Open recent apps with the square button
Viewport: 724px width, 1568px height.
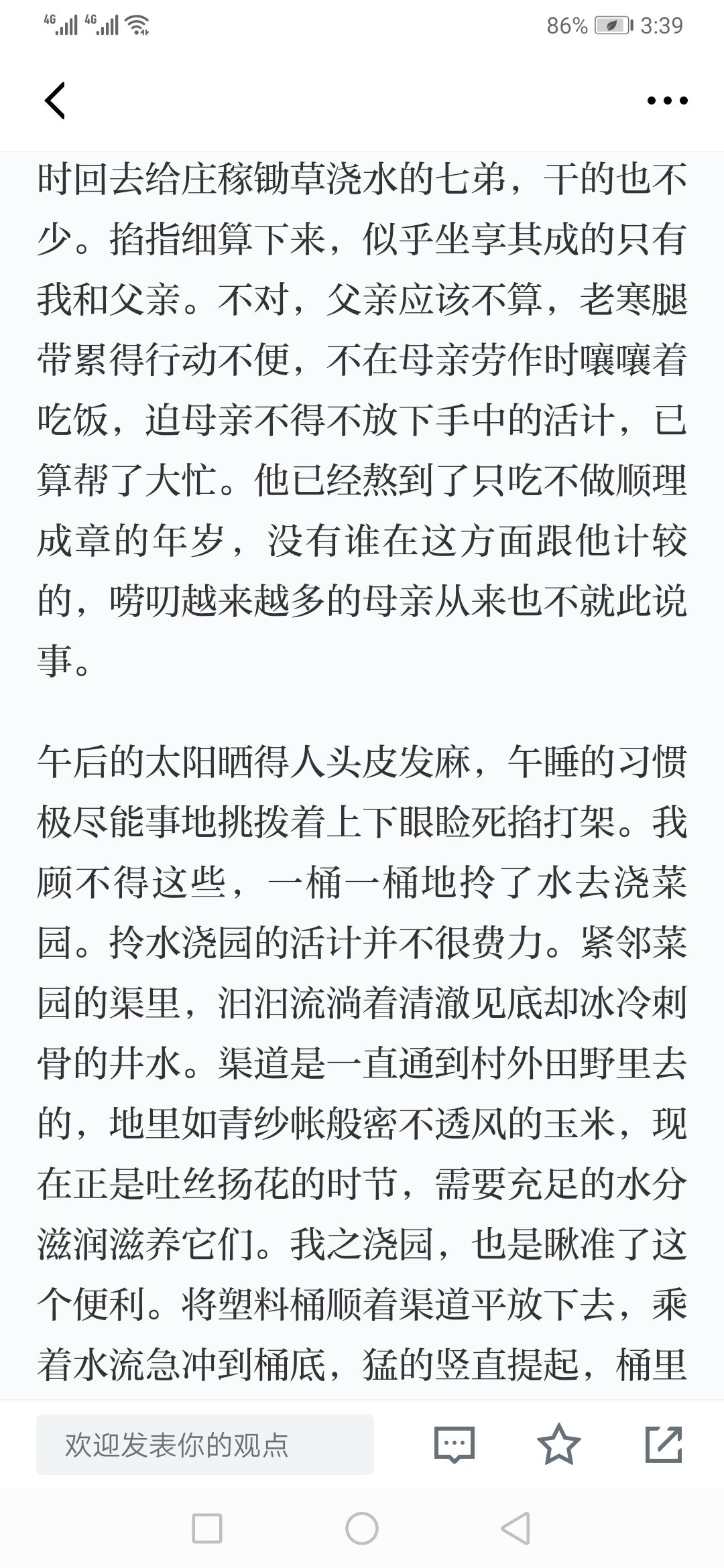(x=207, y=1529)
